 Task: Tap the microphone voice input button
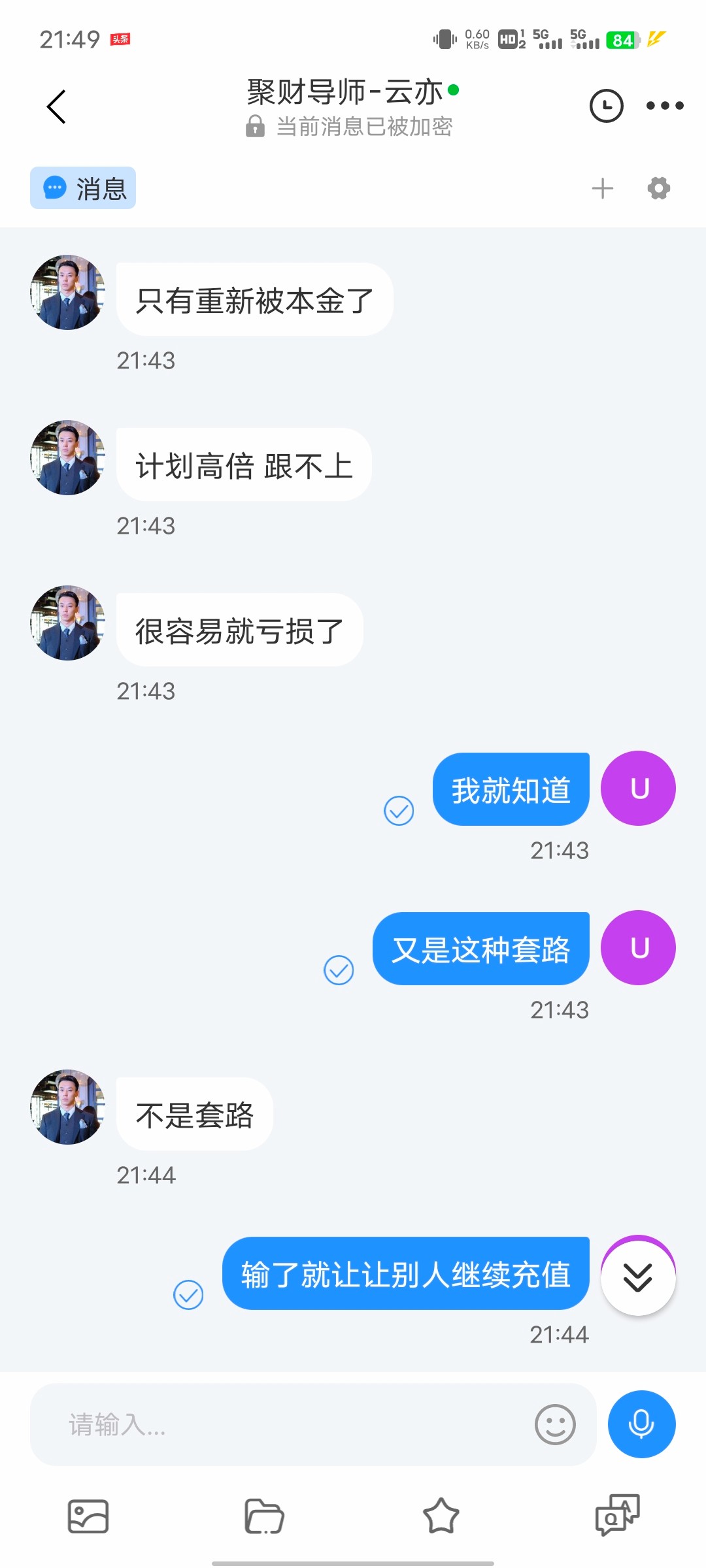(x=641, y=1424)
